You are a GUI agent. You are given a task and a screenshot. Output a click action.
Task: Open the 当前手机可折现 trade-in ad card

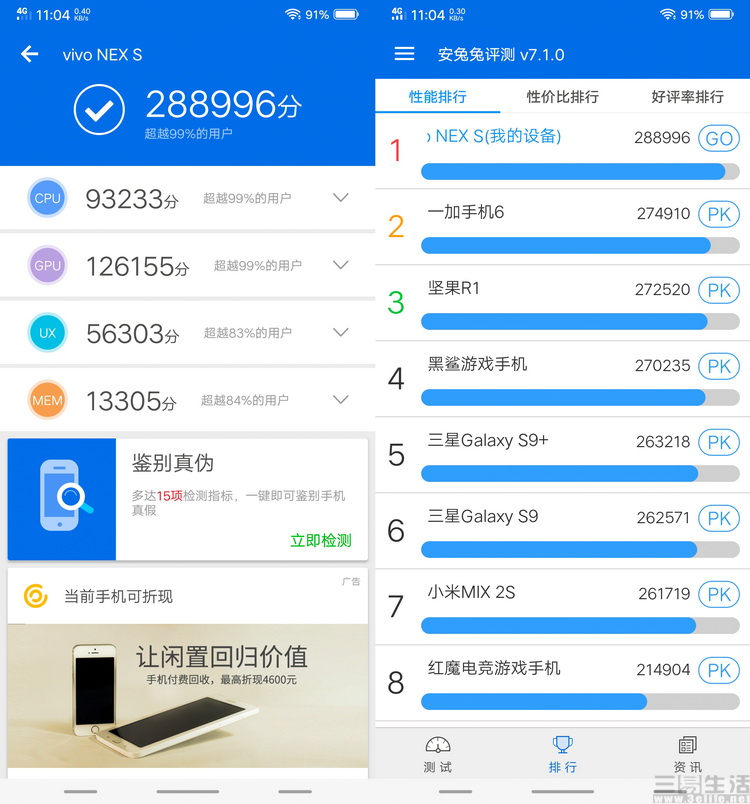[x=187, y=670]
